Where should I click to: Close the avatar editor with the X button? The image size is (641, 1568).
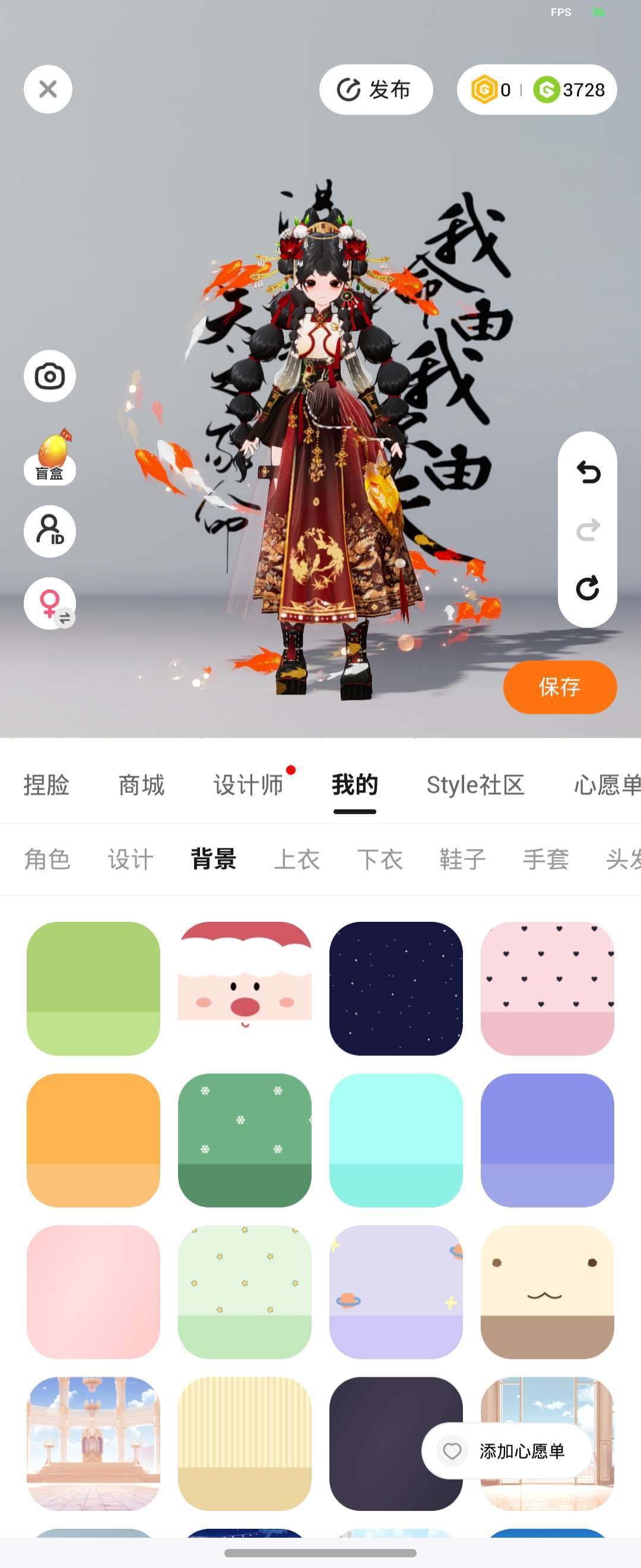pos(48,90)
